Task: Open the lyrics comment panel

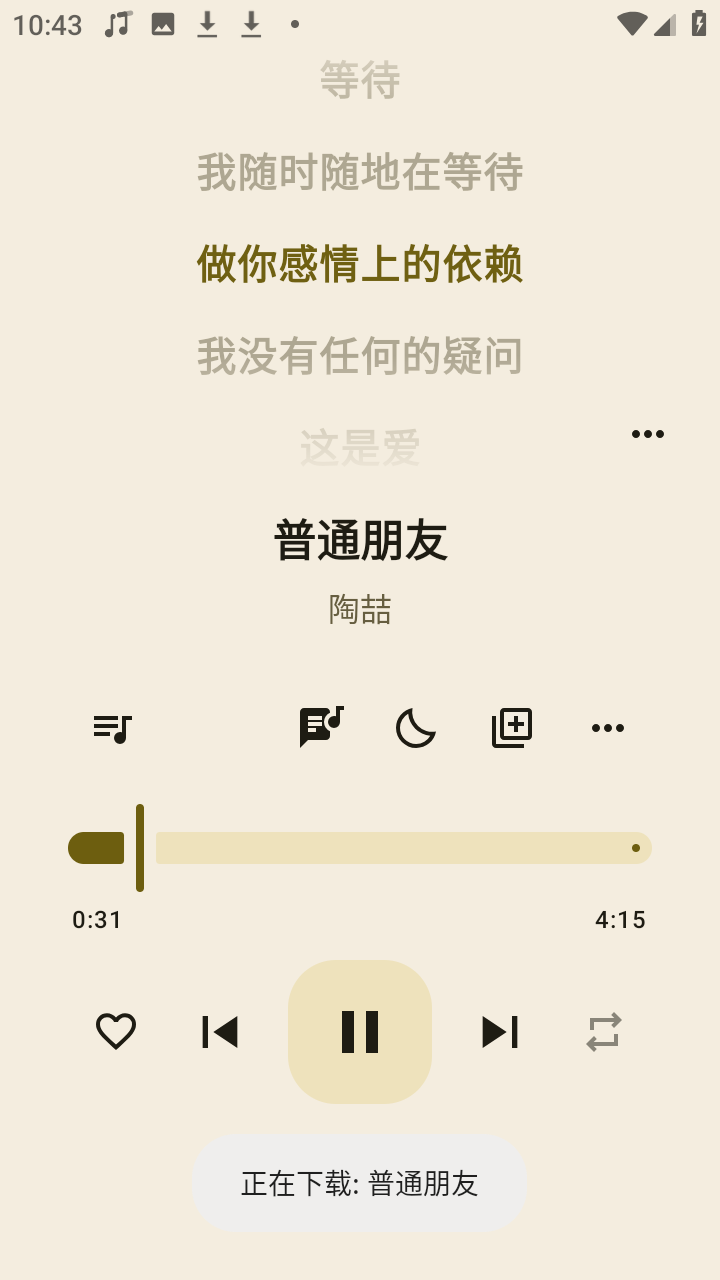Action: 322,728
